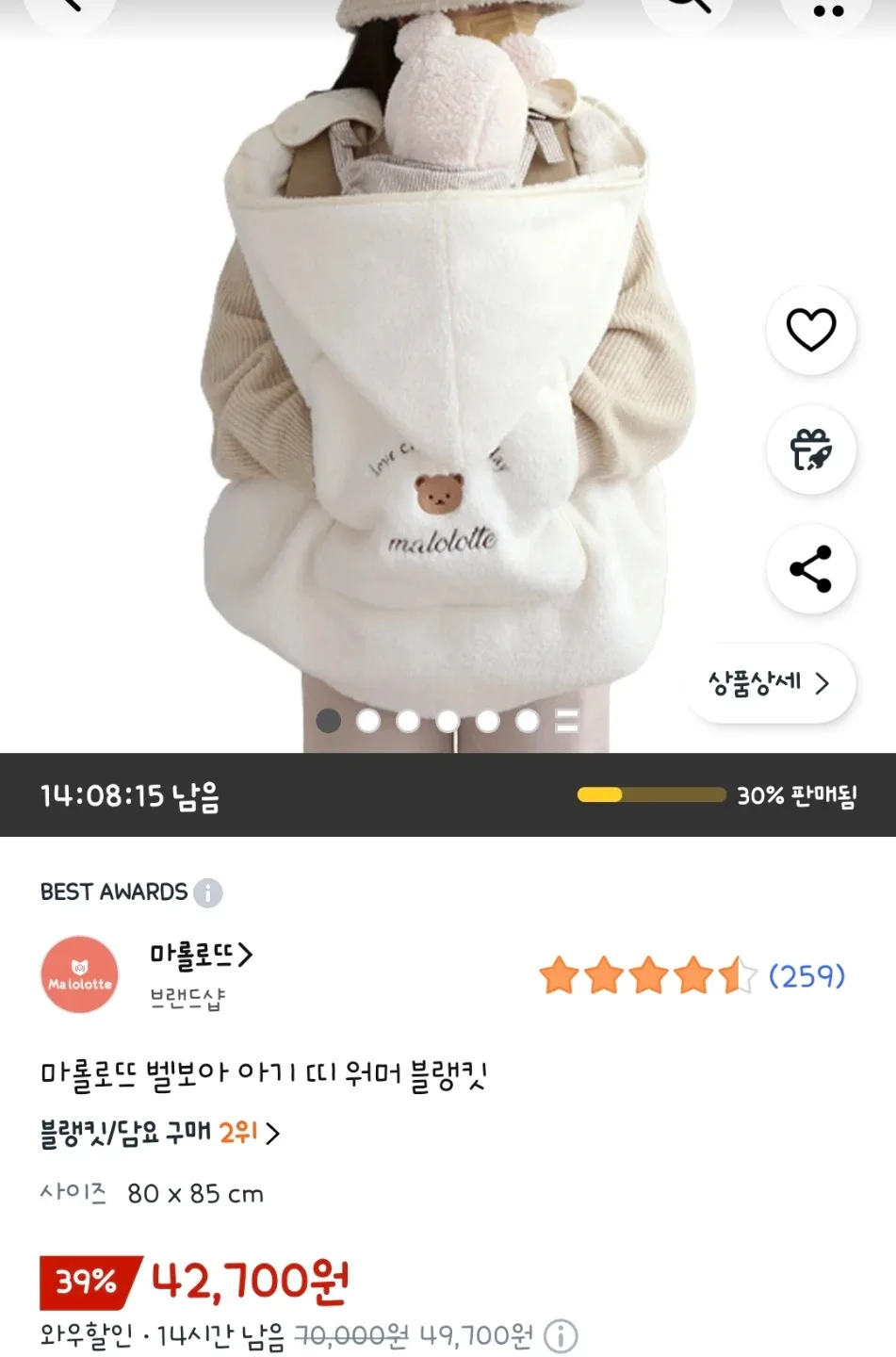Share this product

[810, 569]
